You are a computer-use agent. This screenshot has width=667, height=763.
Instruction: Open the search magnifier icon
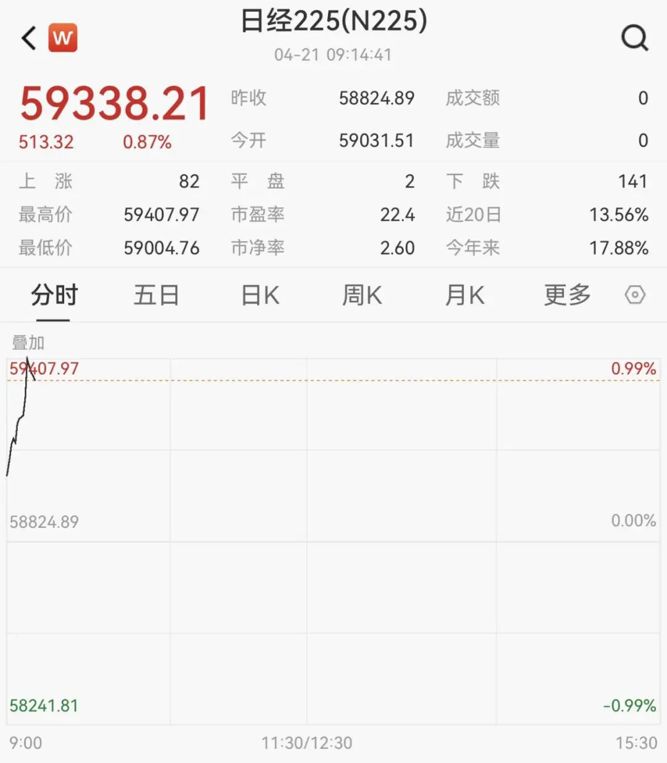[x=634, y=38]
